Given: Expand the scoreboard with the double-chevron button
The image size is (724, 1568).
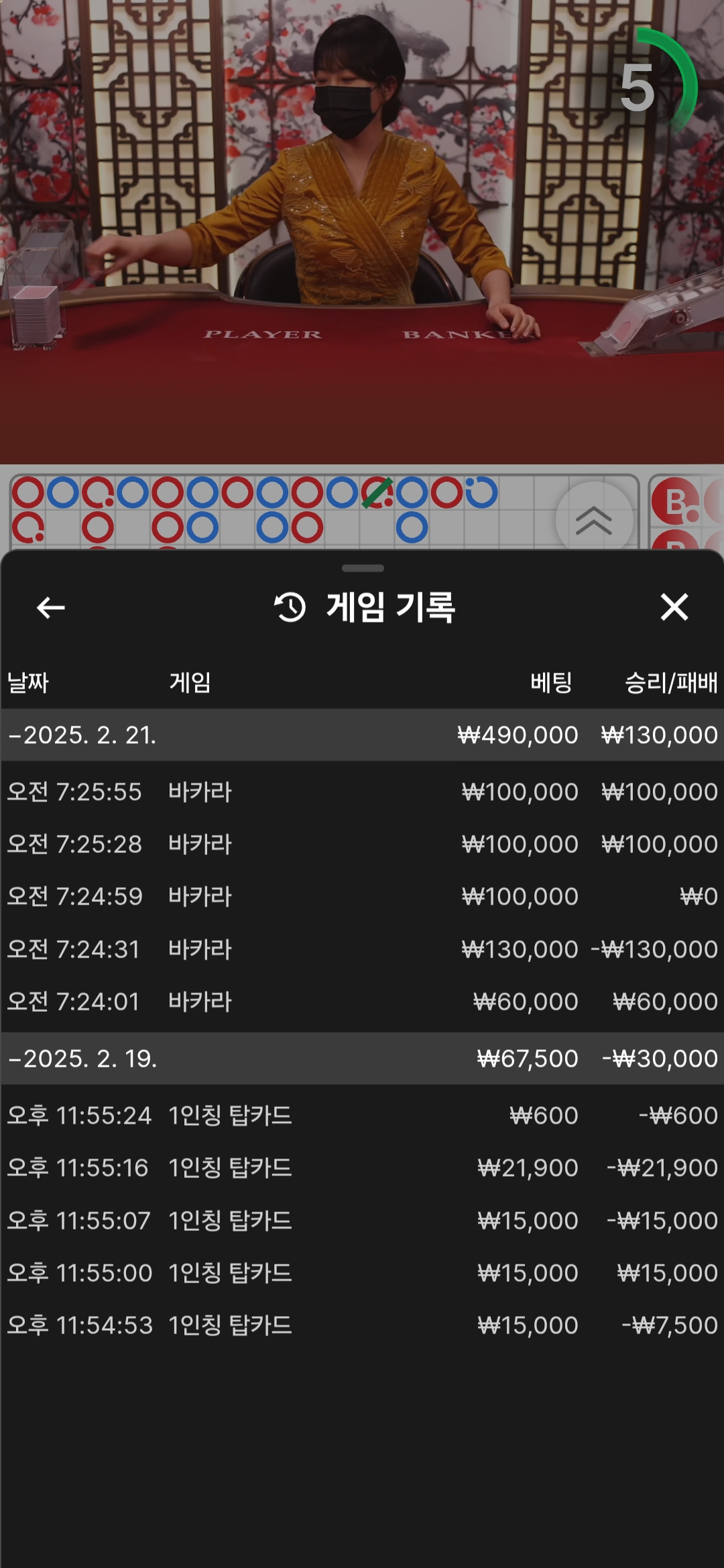Looking at the screenshot, I should point(594,520).
